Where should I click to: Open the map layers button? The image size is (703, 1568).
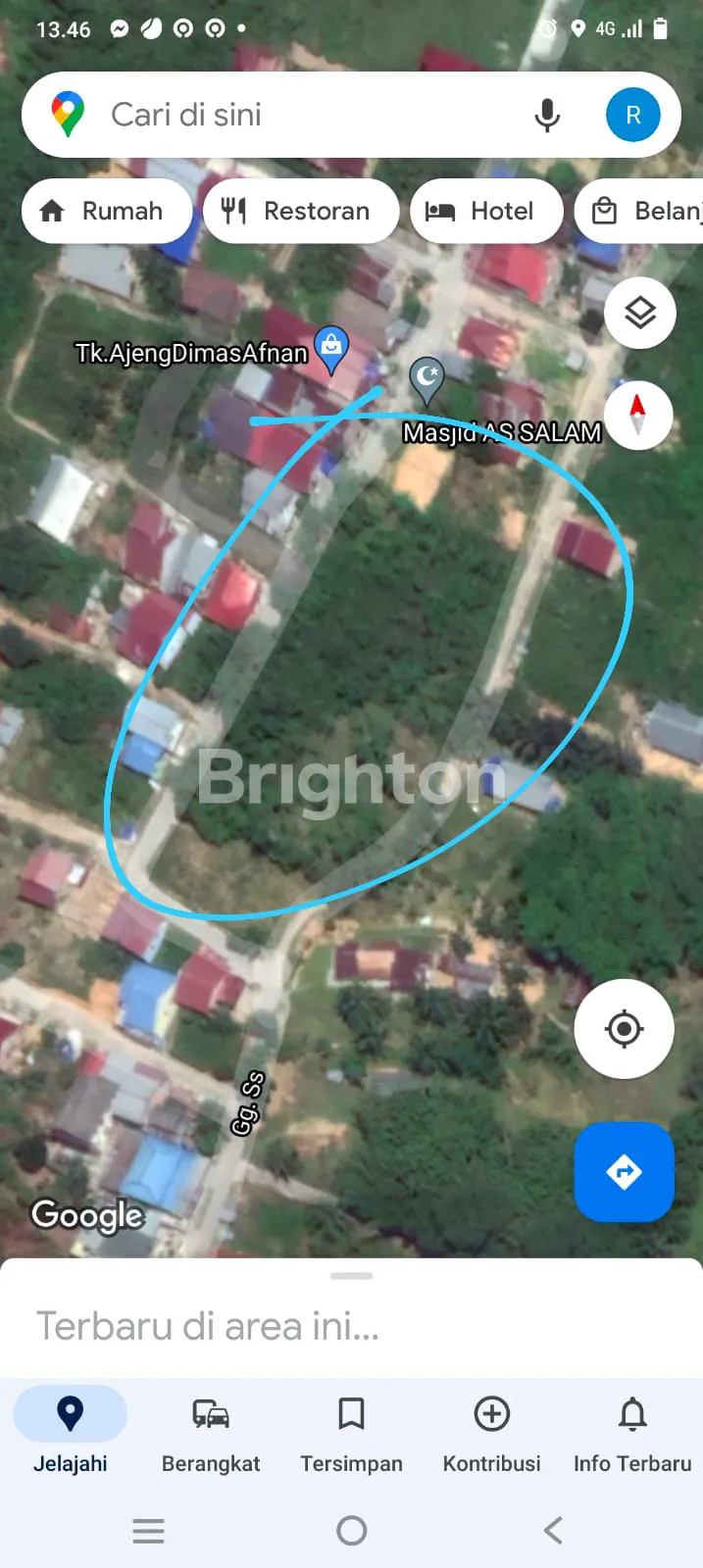[639, 314]
